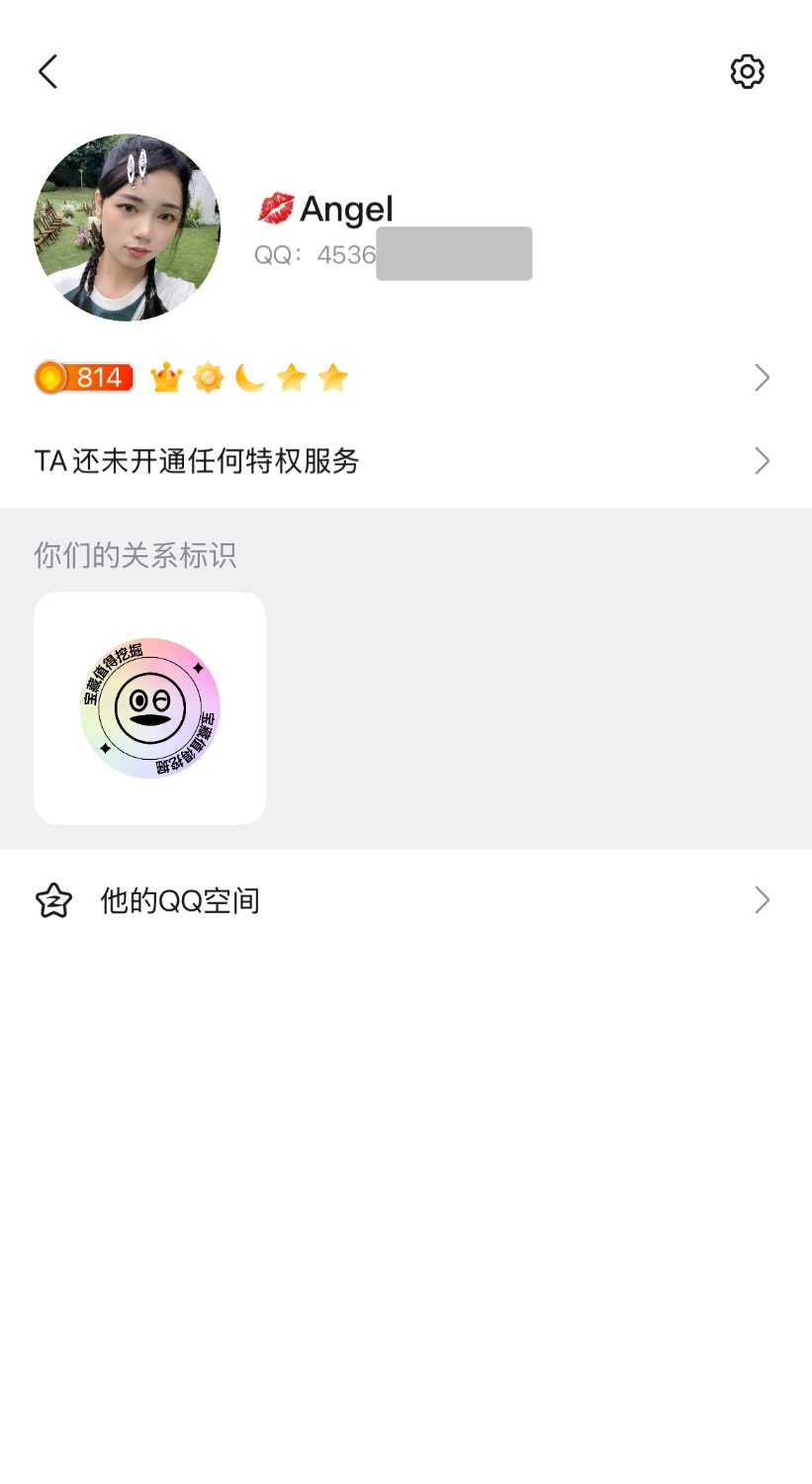Open the settings gear icon
This screenshot has height=1484, width=812.
pyautogui.click(x=747, y=71)
